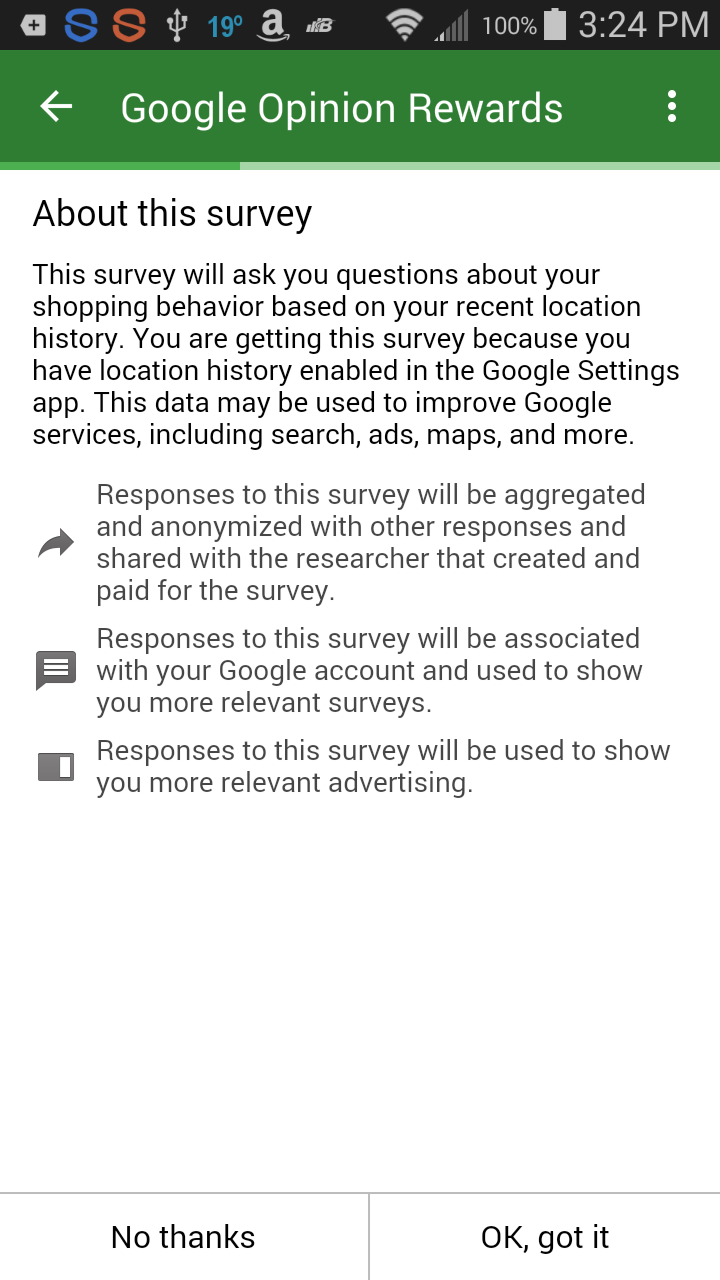Accept the survey with OK, got it
The width and height of the screenshot is (720, 1280).
pyautogui.click(x=545, y=1237)
